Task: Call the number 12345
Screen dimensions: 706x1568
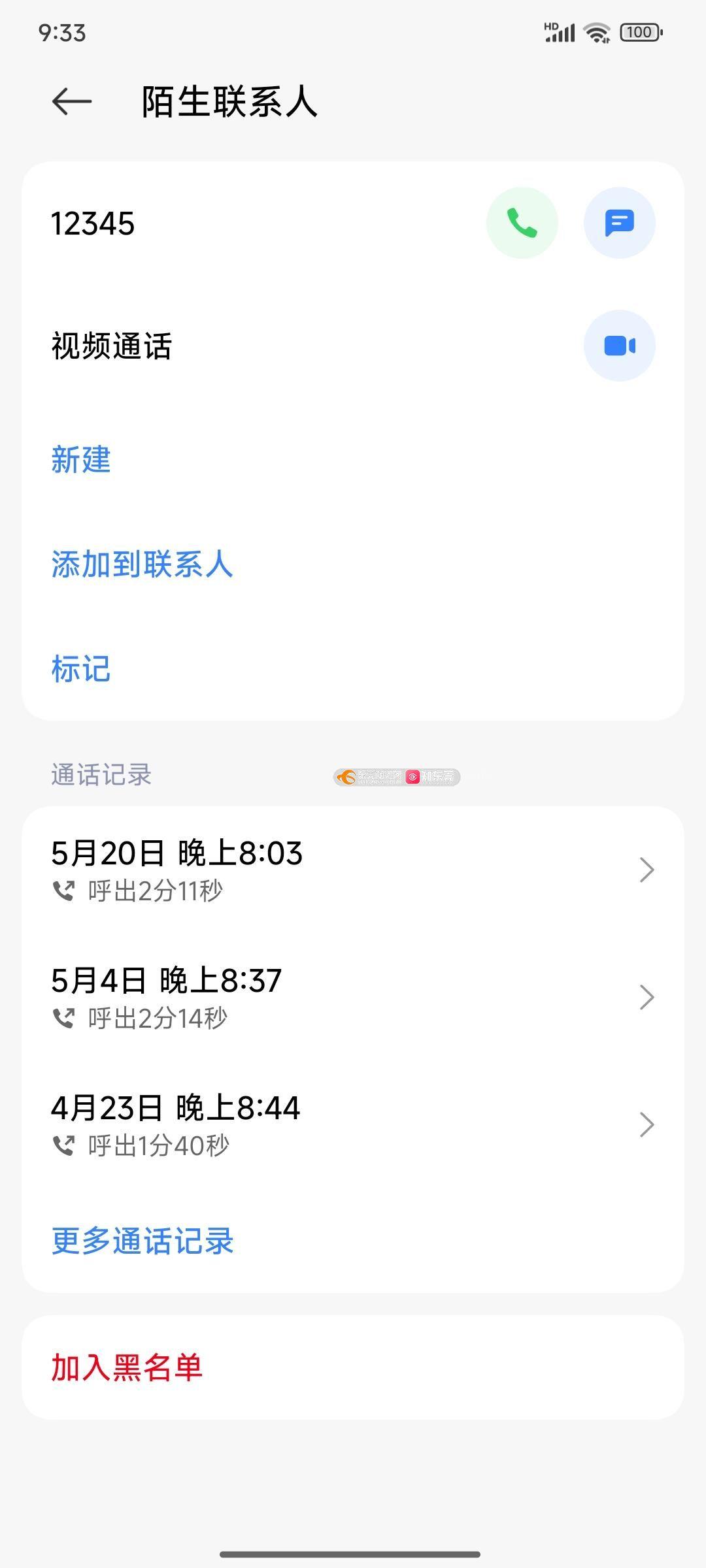Action: click(x=522, y=223)
